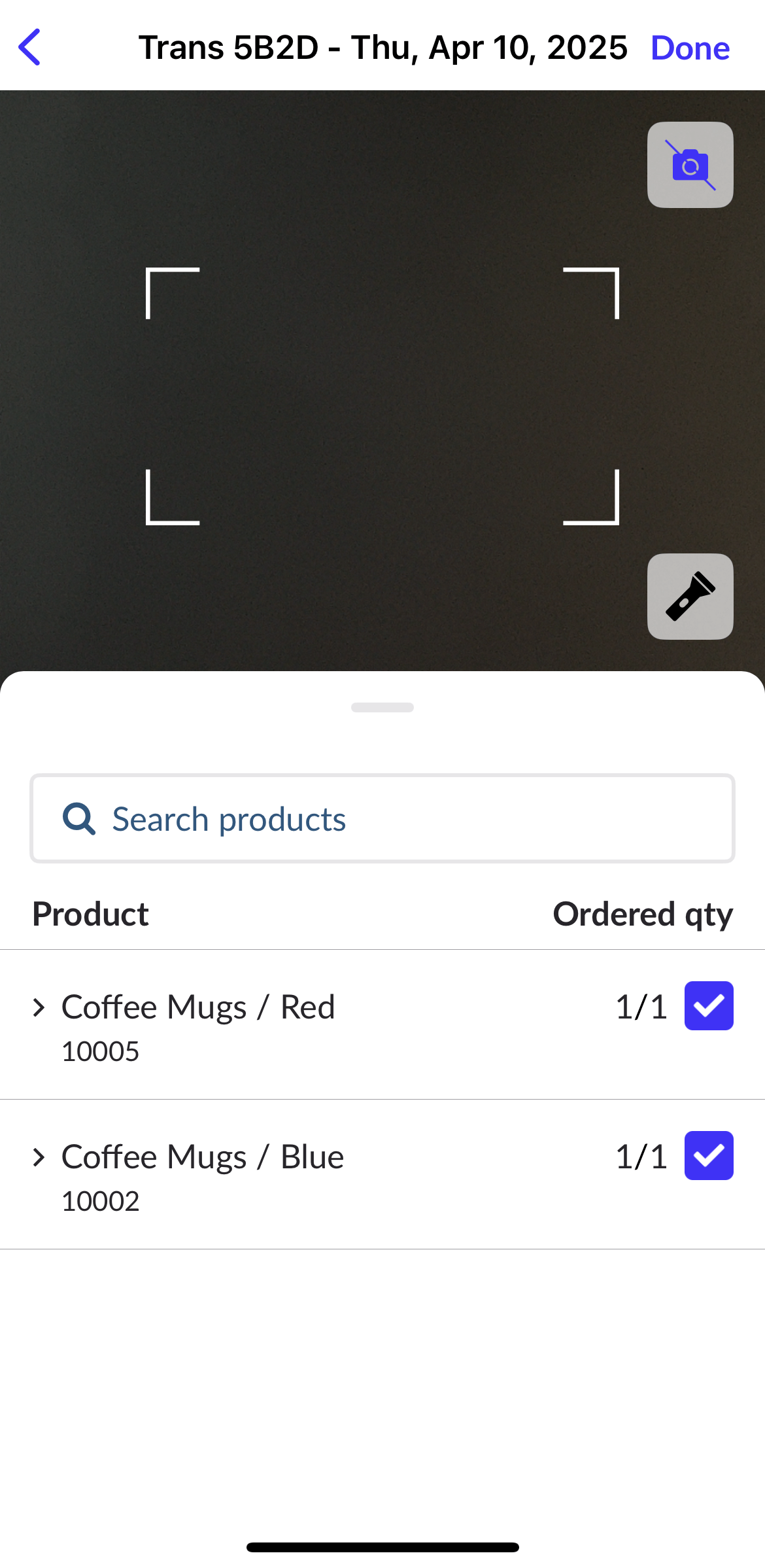Select the Product column header

click(90, 913)
